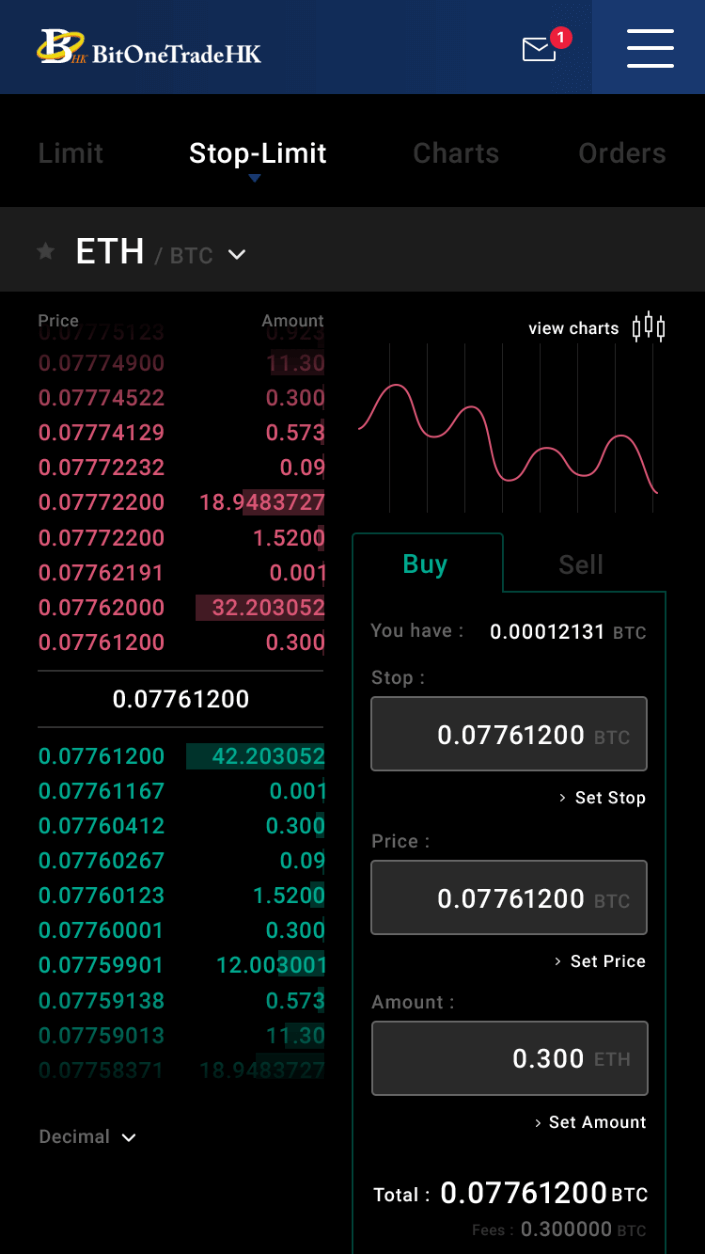Viewport: 705px width, 1254px height.
Task: Open the hamburger menu
Action: pos(650,47)
